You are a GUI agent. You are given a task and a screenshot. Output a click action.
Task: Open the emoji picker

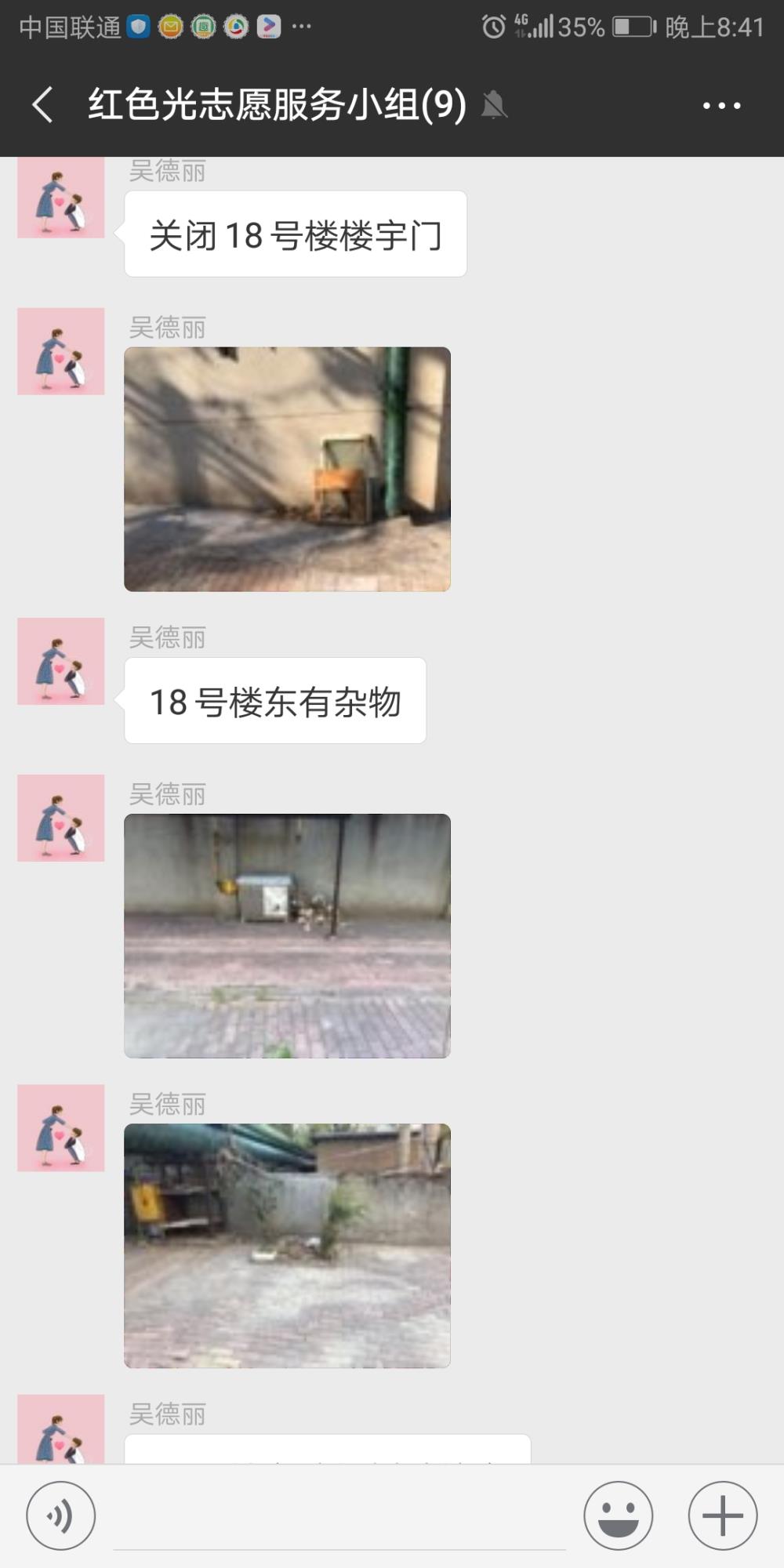[x=618, y=1515]
